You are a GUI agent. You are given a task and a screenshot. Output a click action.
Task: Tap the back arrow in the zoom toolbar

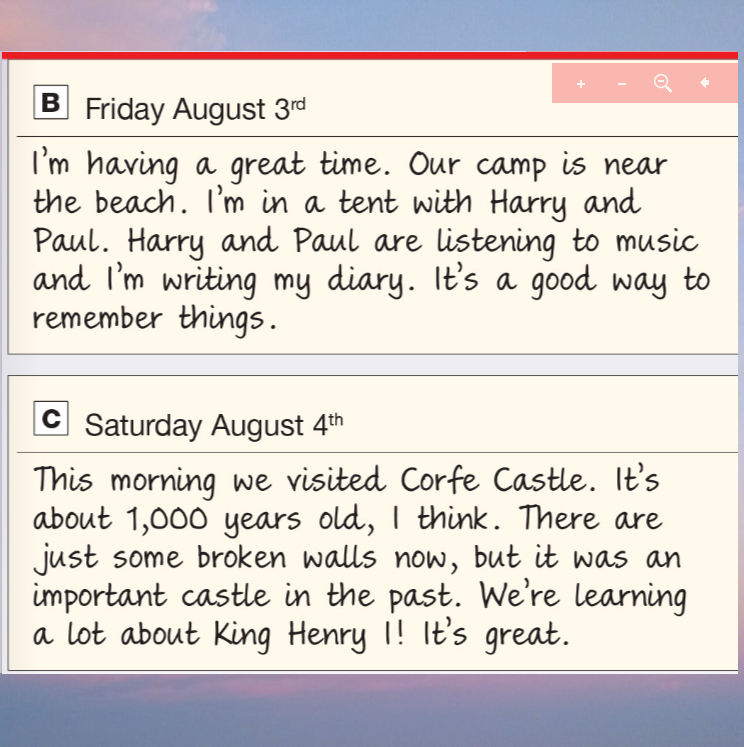coord(705,83)
